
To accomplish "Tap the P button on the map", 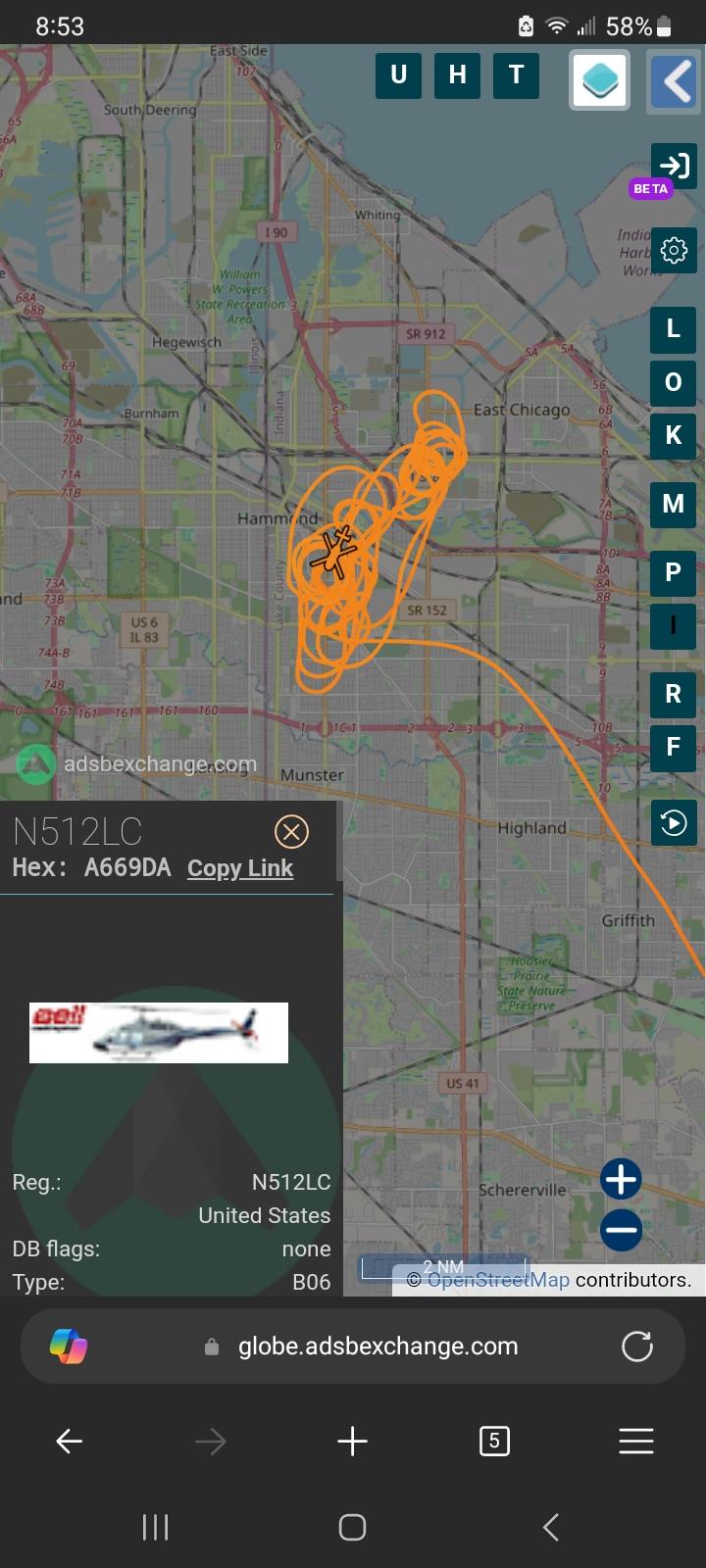I will tap(673, 572).
